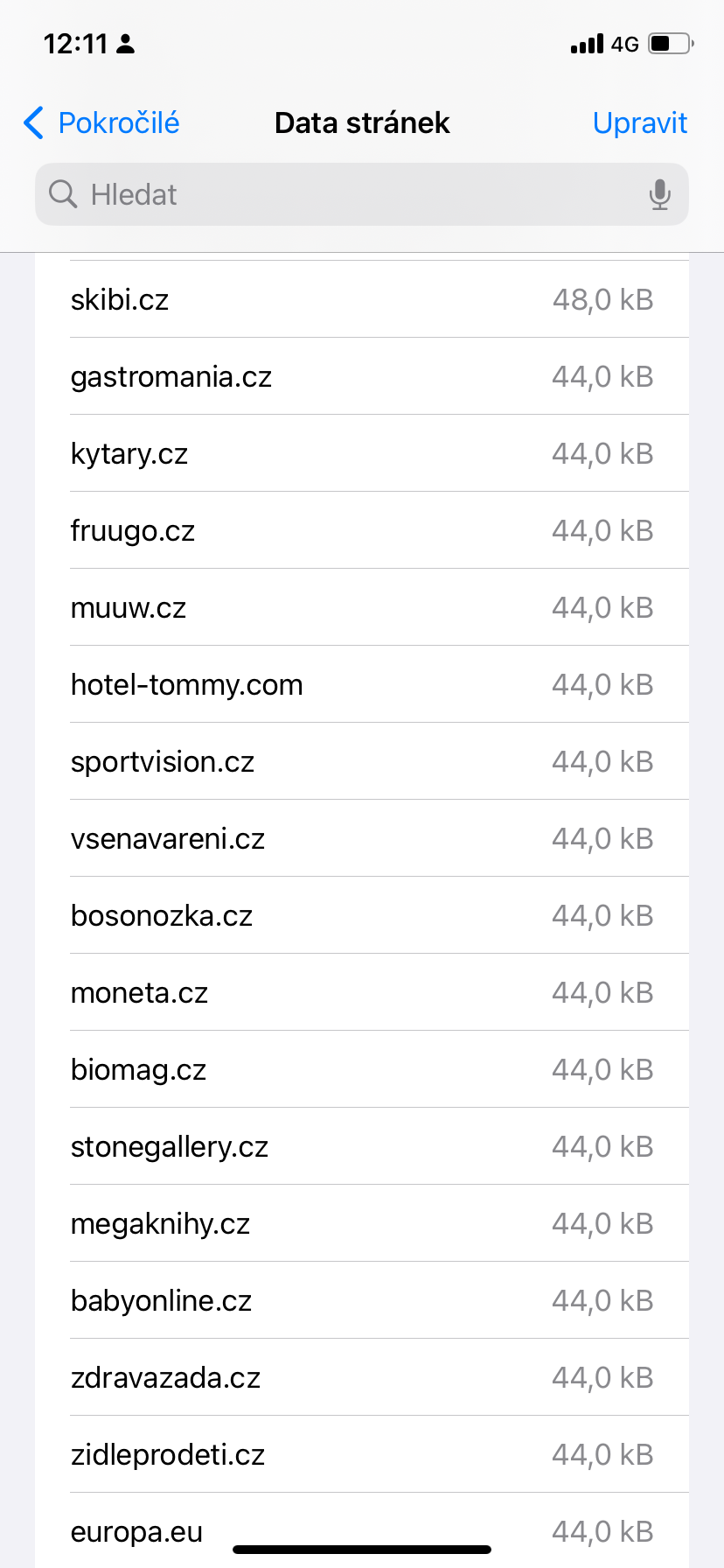Go back to Pokročilé settings
724x1568 pixels.
[x=101, y=123]
